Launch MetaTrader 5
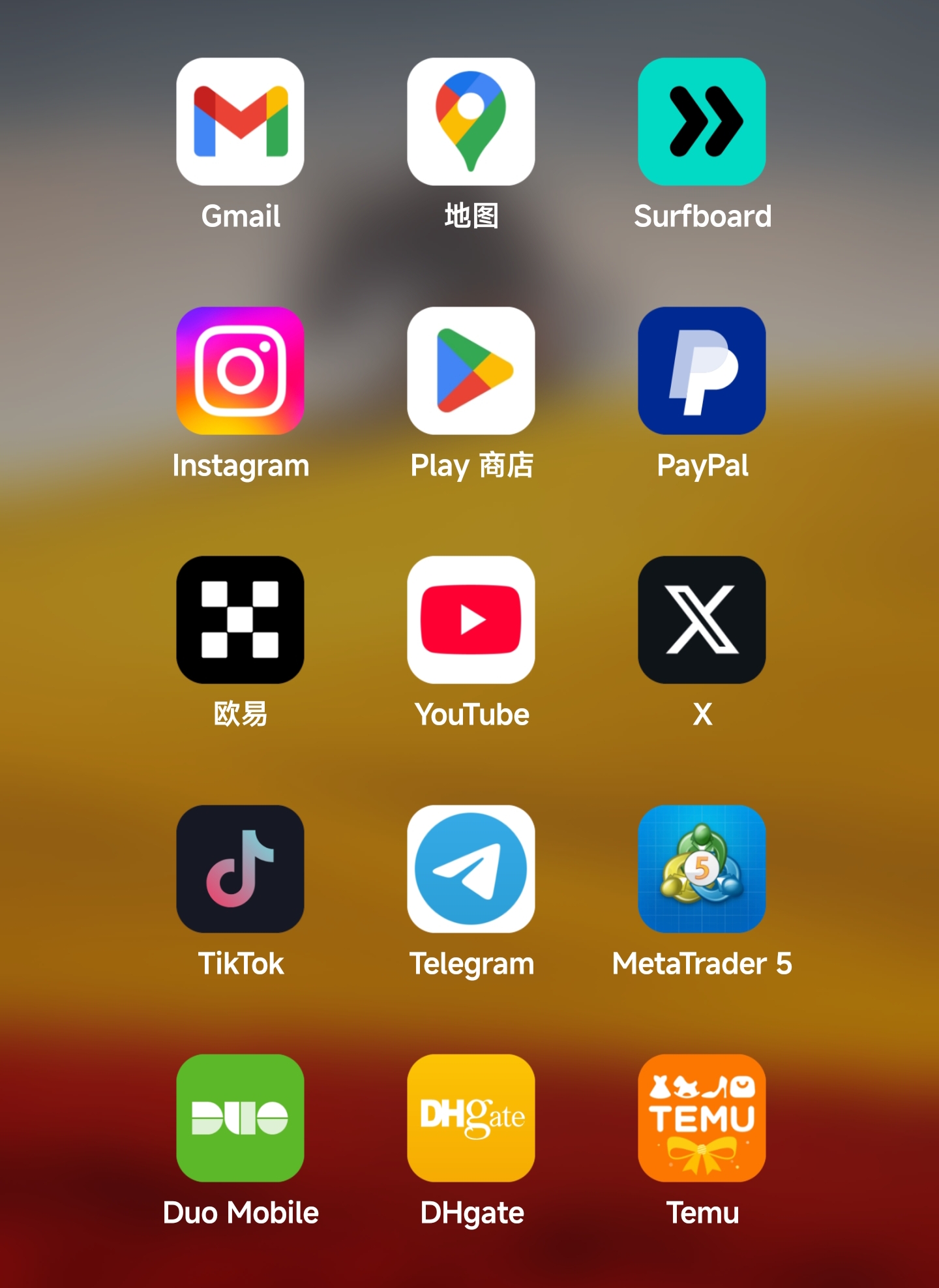 (702, 869)
